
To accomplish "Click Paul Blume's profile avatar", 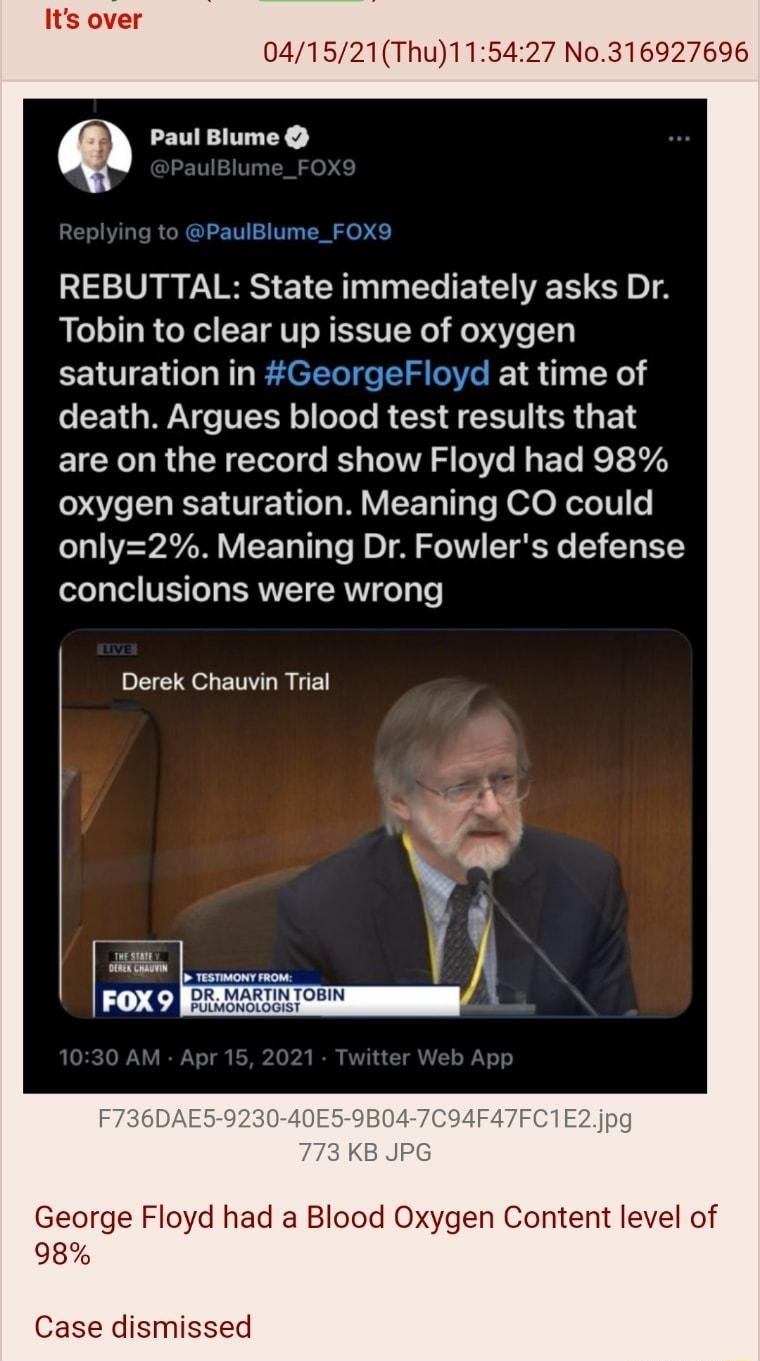I will point(93,156).
